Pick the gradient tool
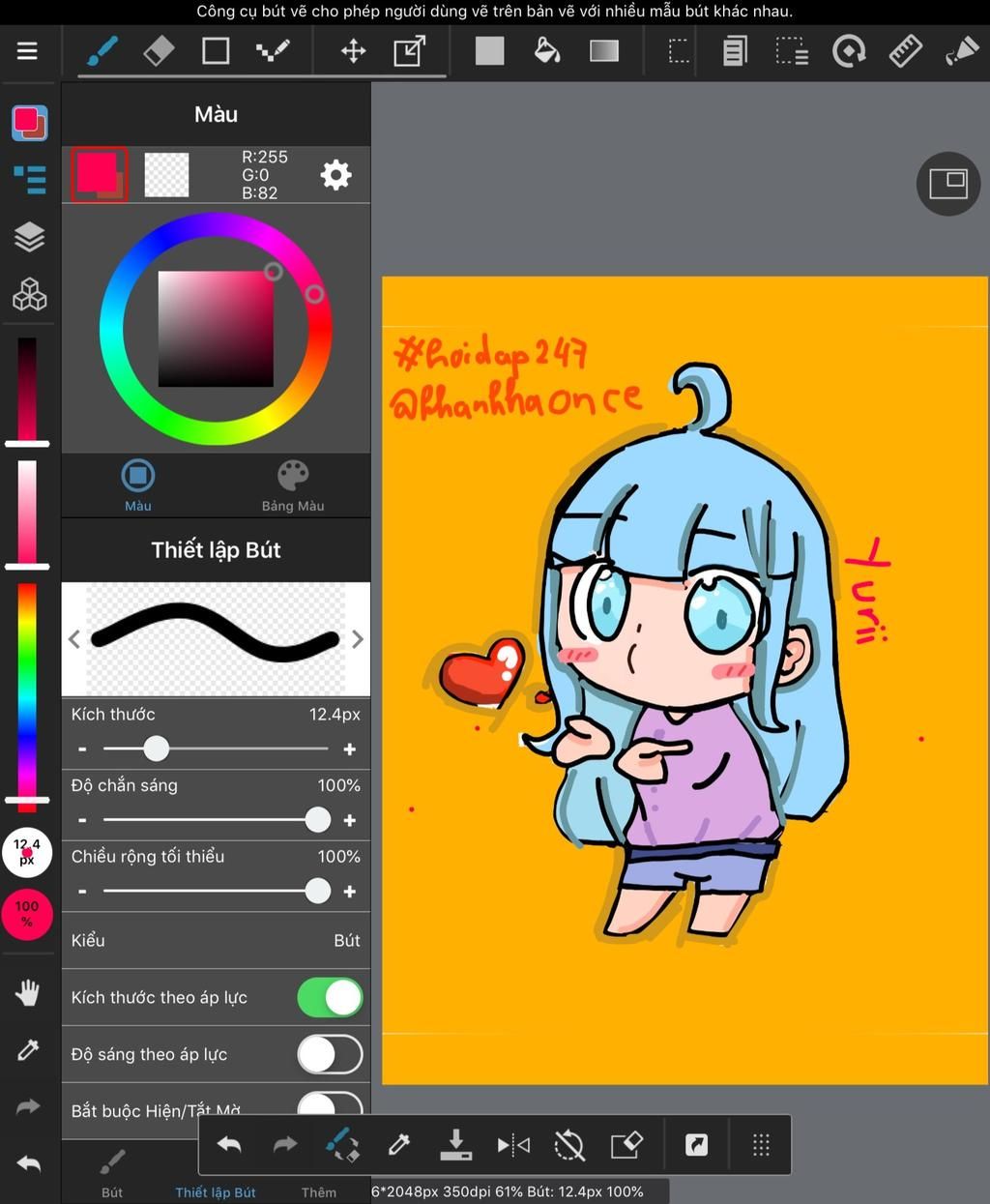This screenshot has width=990, height=1204. pyautogui.click(x=604, y=50)
